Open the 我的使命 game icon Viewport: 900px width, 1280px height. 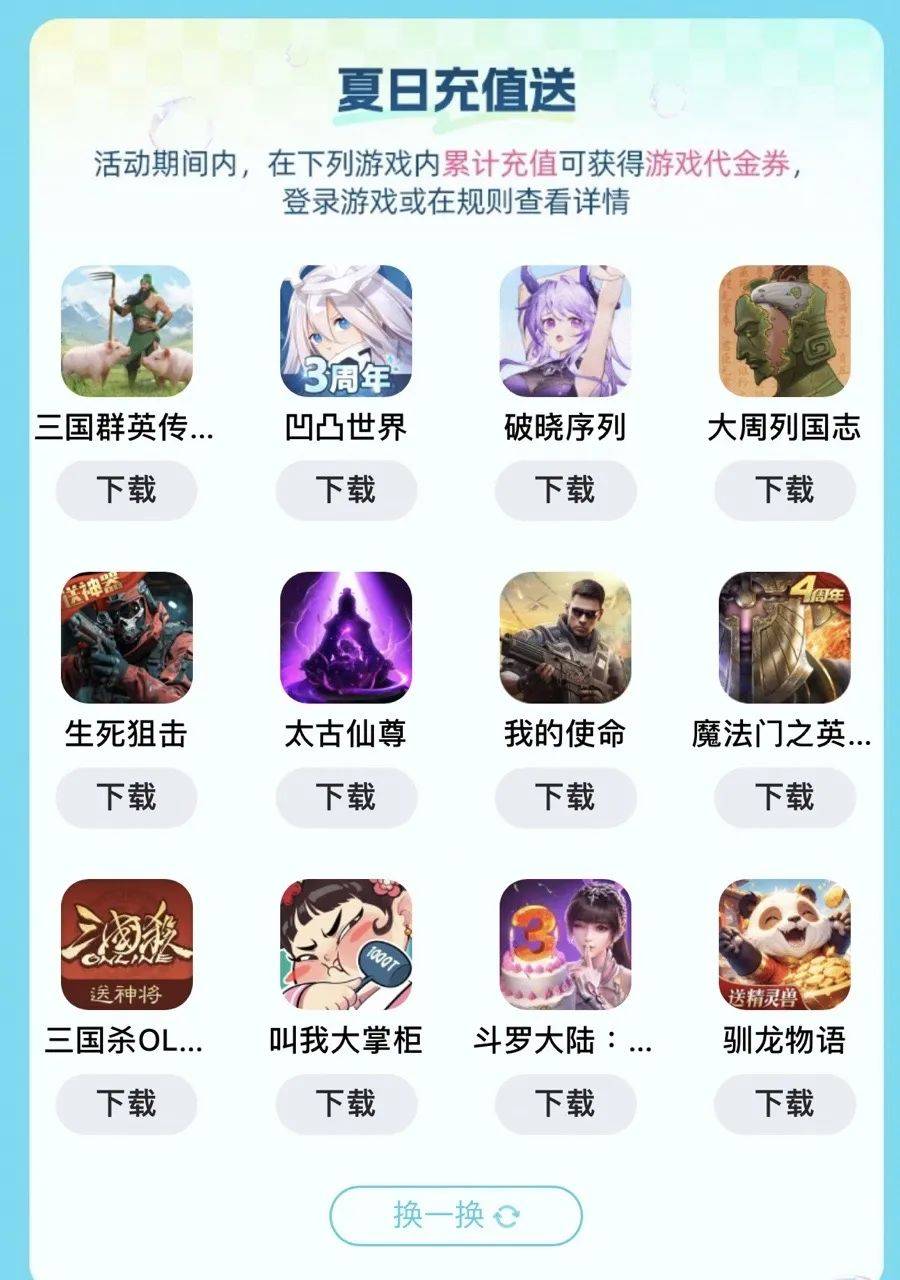[x=565, y=638]
